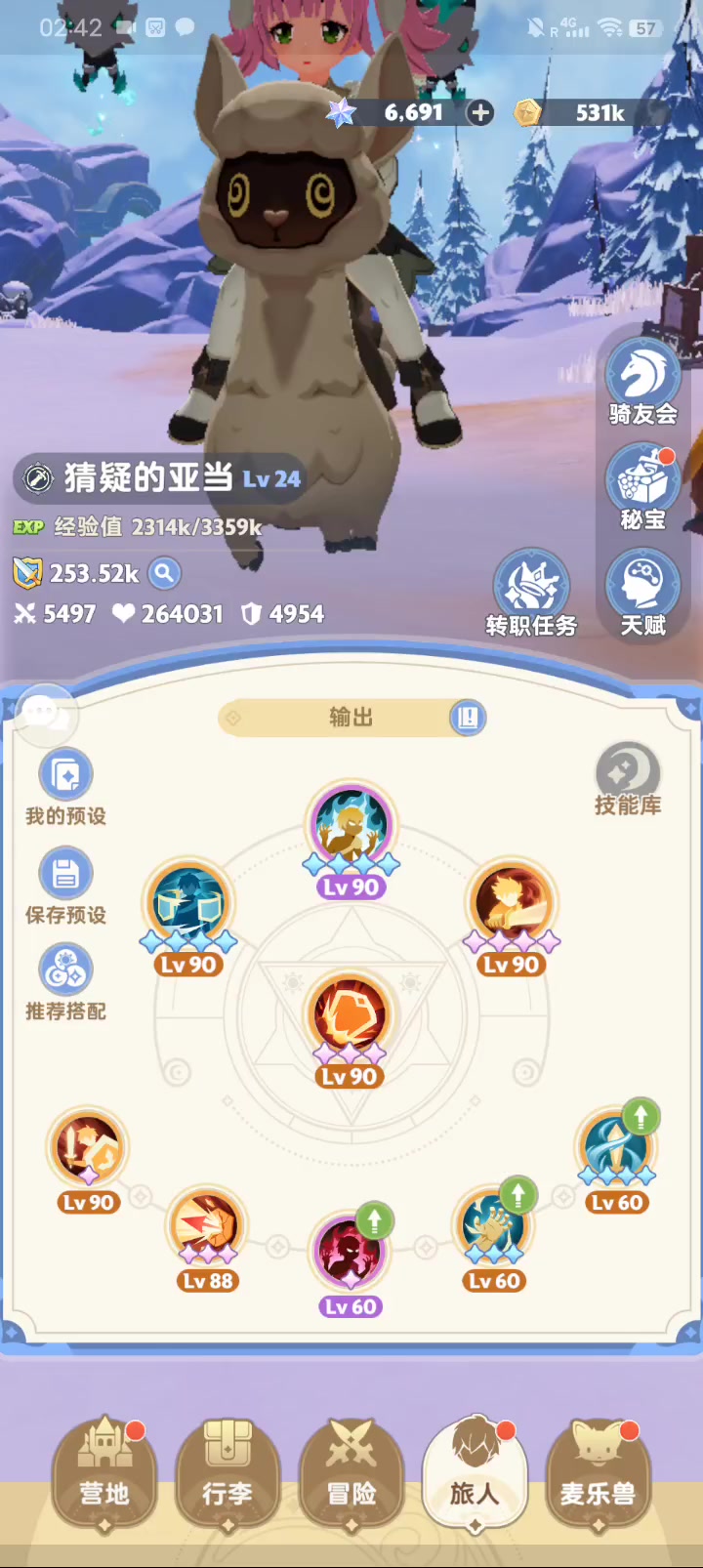
Task: Open the 秘宝 treasure menu
Action: [x=642, y=487]
